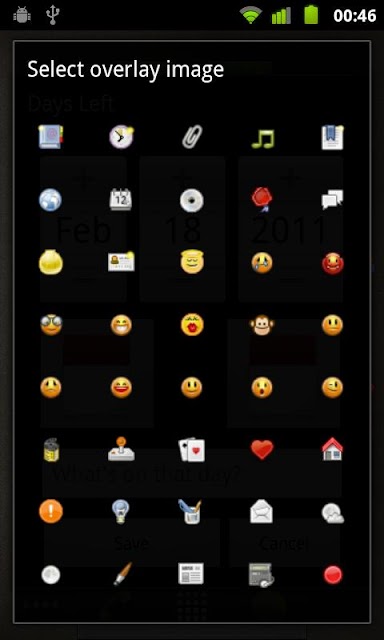Choose the light bulb icon
Image resolution: width=384 pixels, height=640 pixels.
pyautogui.click(x=121, y=511)
